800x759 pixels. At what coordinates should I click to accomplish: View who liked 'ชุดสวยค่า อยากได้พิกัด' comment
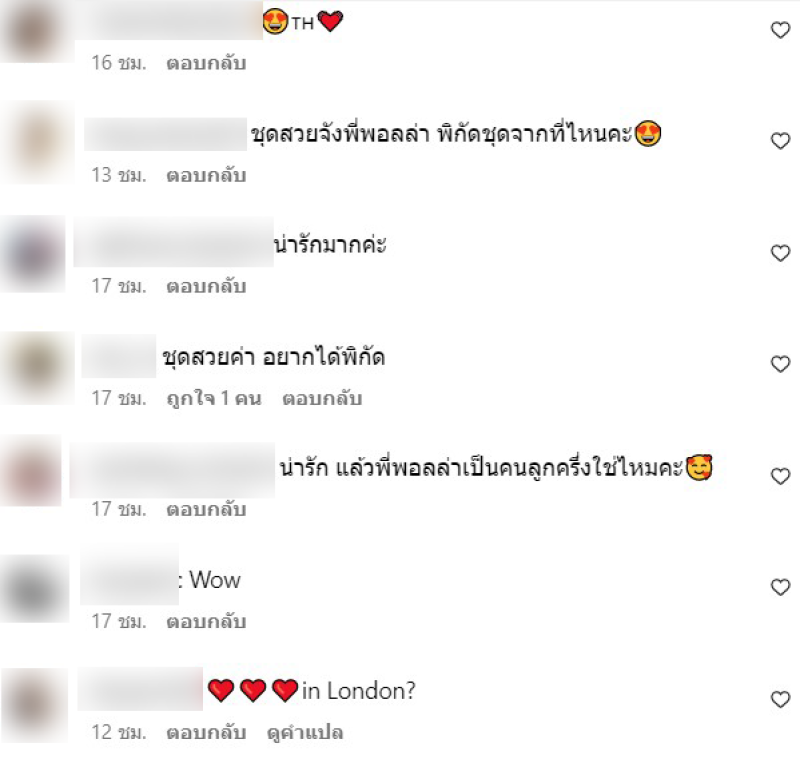214,398
